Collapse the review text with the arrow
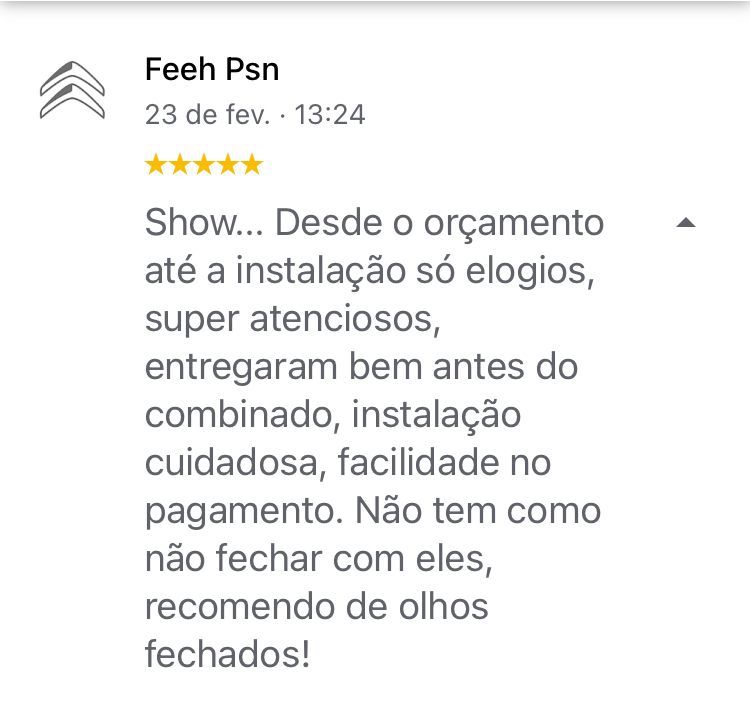The image size is (750, 716). 685,223
